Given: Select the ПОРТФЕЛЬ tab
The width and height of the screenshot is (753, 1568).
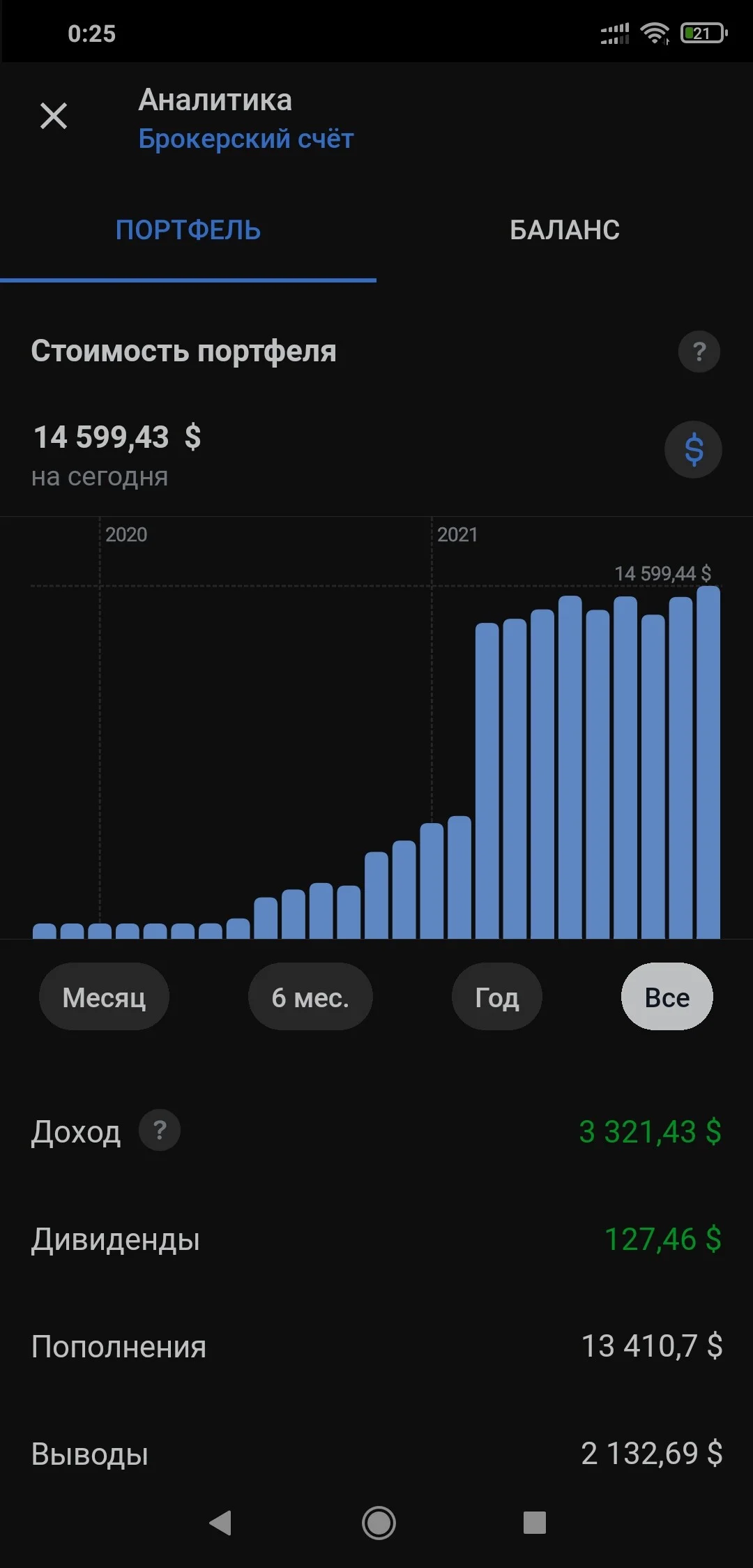Looking at the screenshot, I should 188,230.
